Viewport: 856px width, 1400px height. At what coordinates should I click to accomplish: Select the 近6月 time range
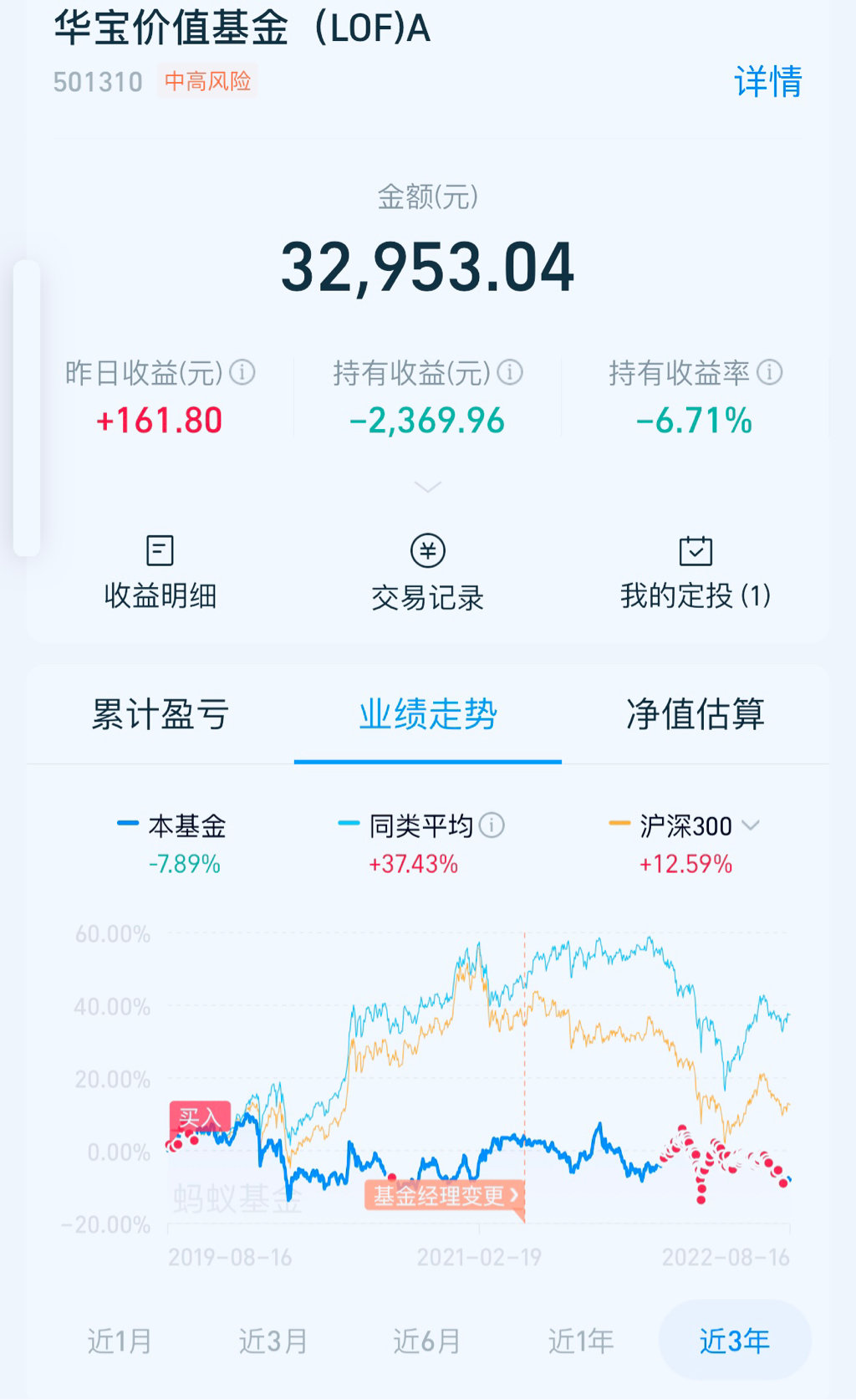point(426,1341)
